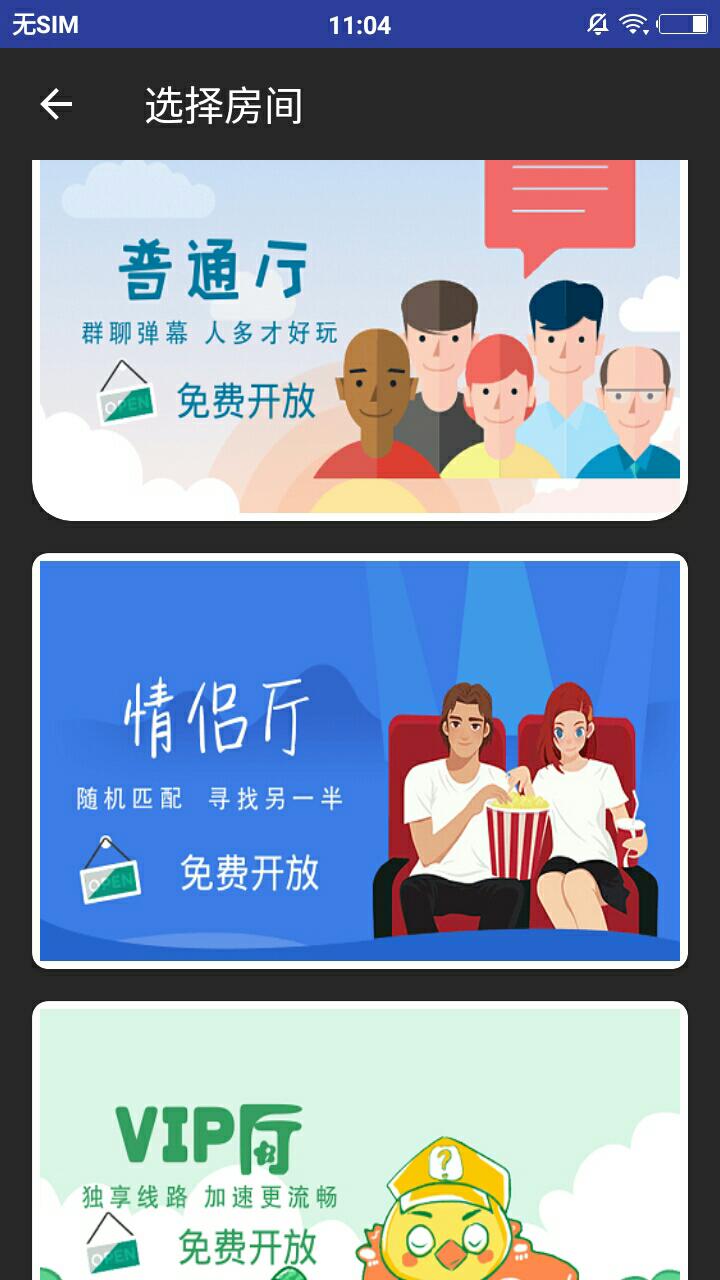The width and height of the screenshot is (720, 1280).
Task: Go back from the 选择房间 screen
Action: pos(56,104)
